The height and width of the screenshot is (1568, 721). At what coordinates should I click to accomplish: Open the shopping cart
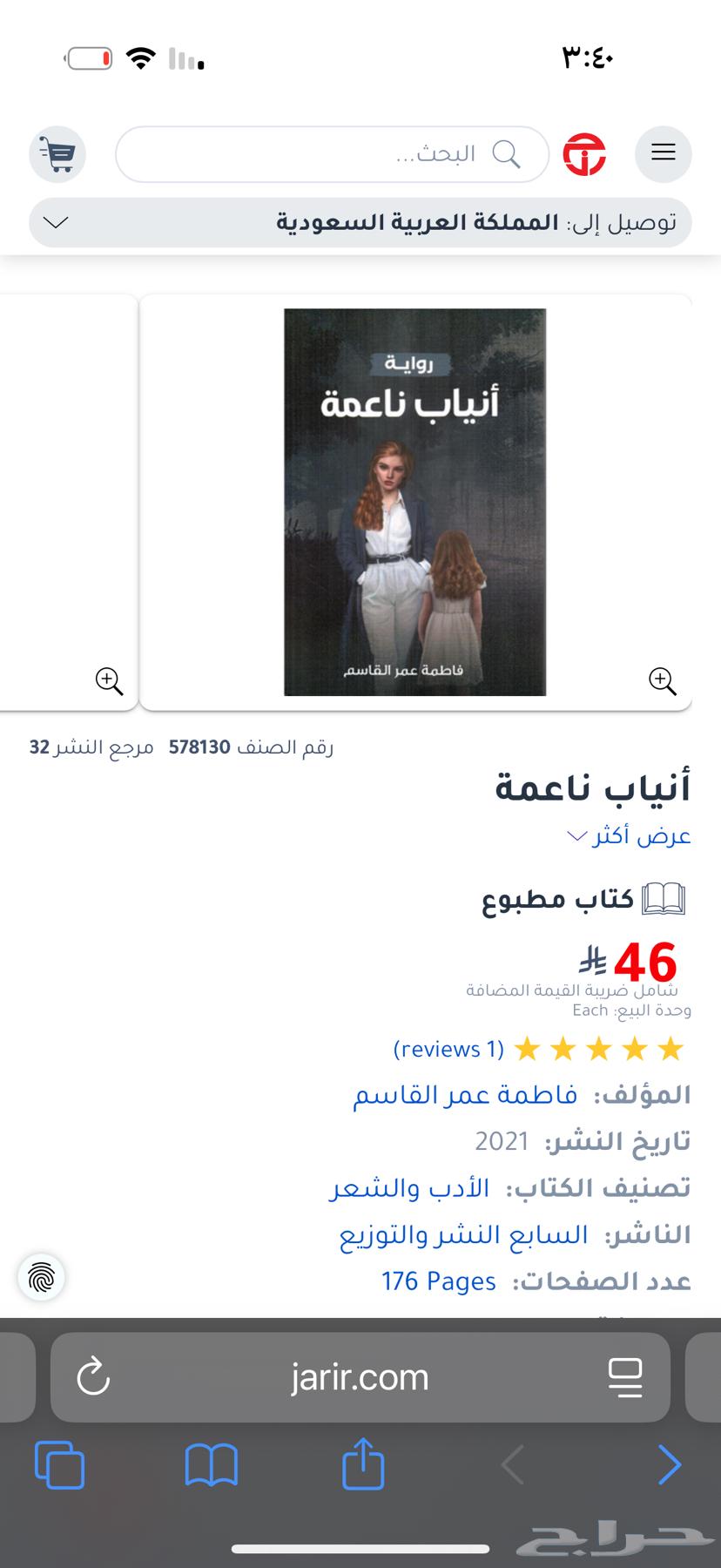(x=57, y=154)
